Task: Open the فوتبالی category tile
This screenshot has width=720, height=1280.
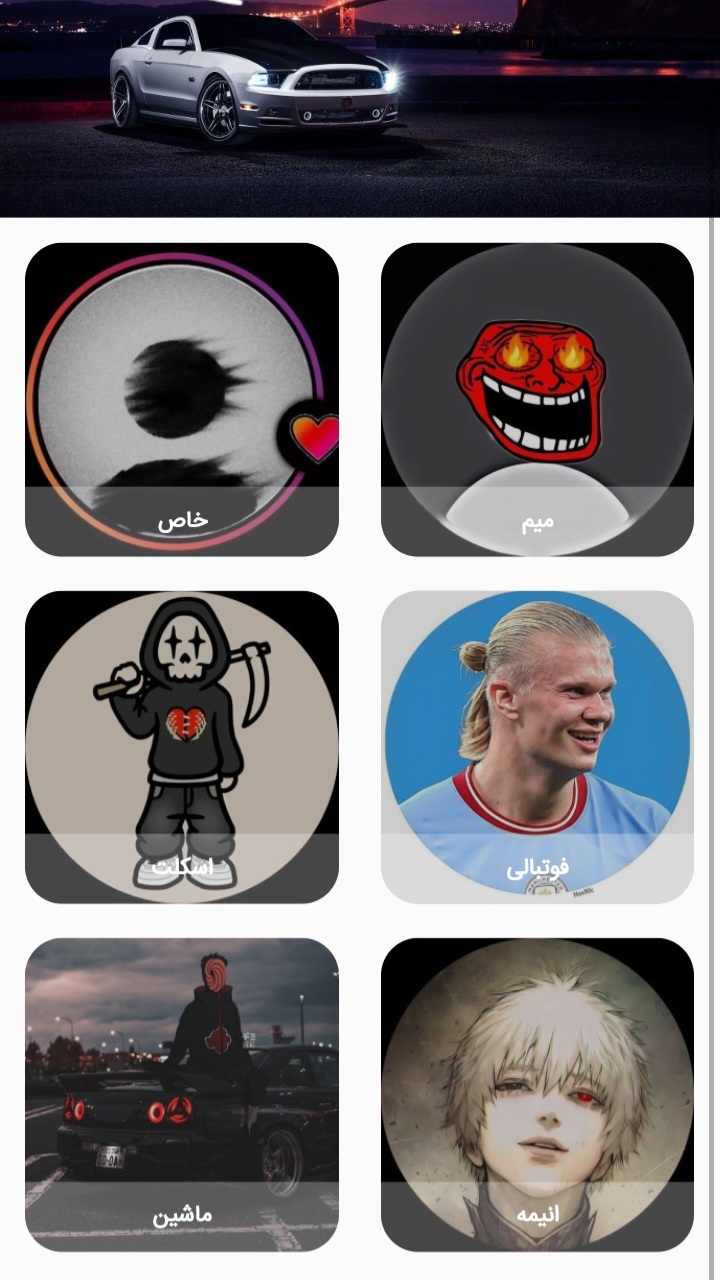Action: 537,747
